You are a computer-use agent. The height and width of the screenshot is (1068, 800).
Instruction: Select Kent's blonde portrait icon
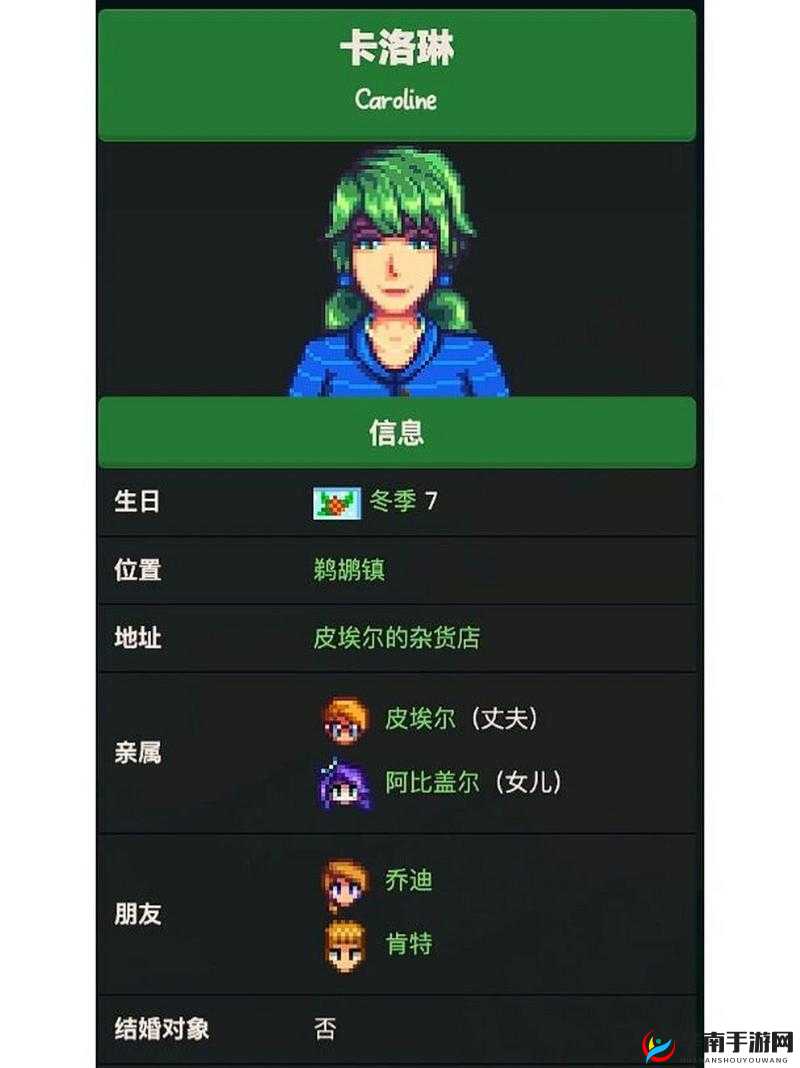pyautogui.click(x=347, y=945)
